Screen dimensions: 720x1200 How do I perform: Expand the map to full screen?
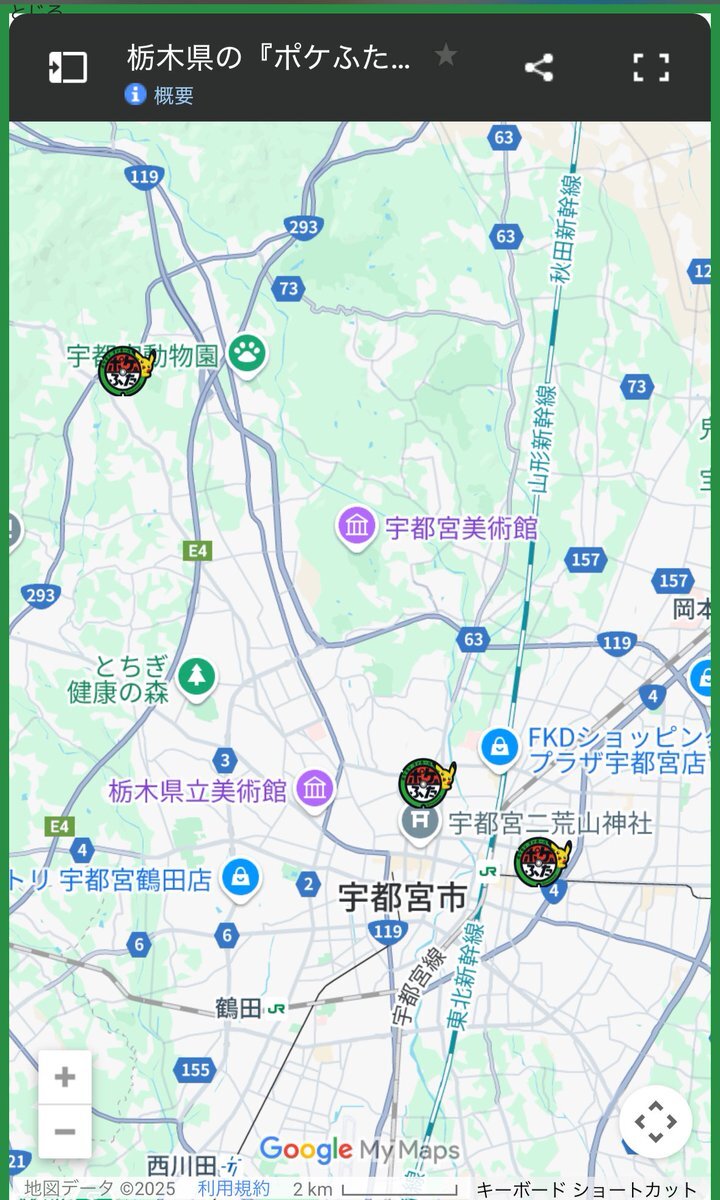(651, 68)
